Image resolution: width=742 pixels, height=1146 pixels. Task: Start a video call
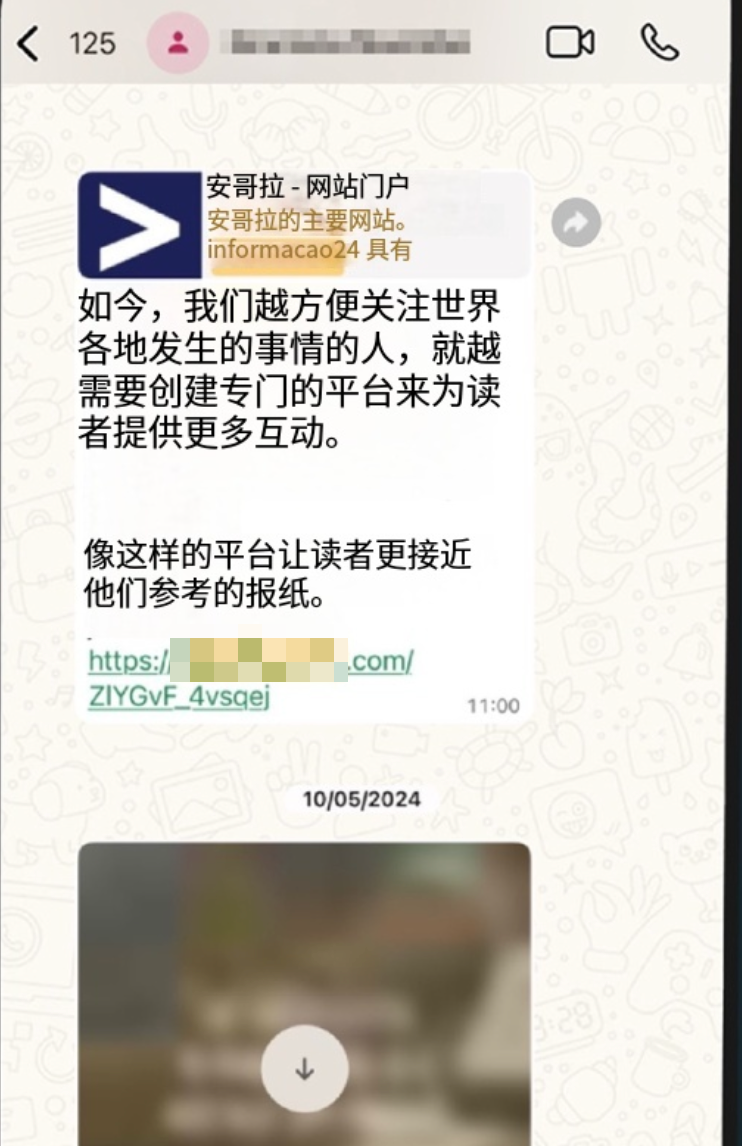pos(570,43)
